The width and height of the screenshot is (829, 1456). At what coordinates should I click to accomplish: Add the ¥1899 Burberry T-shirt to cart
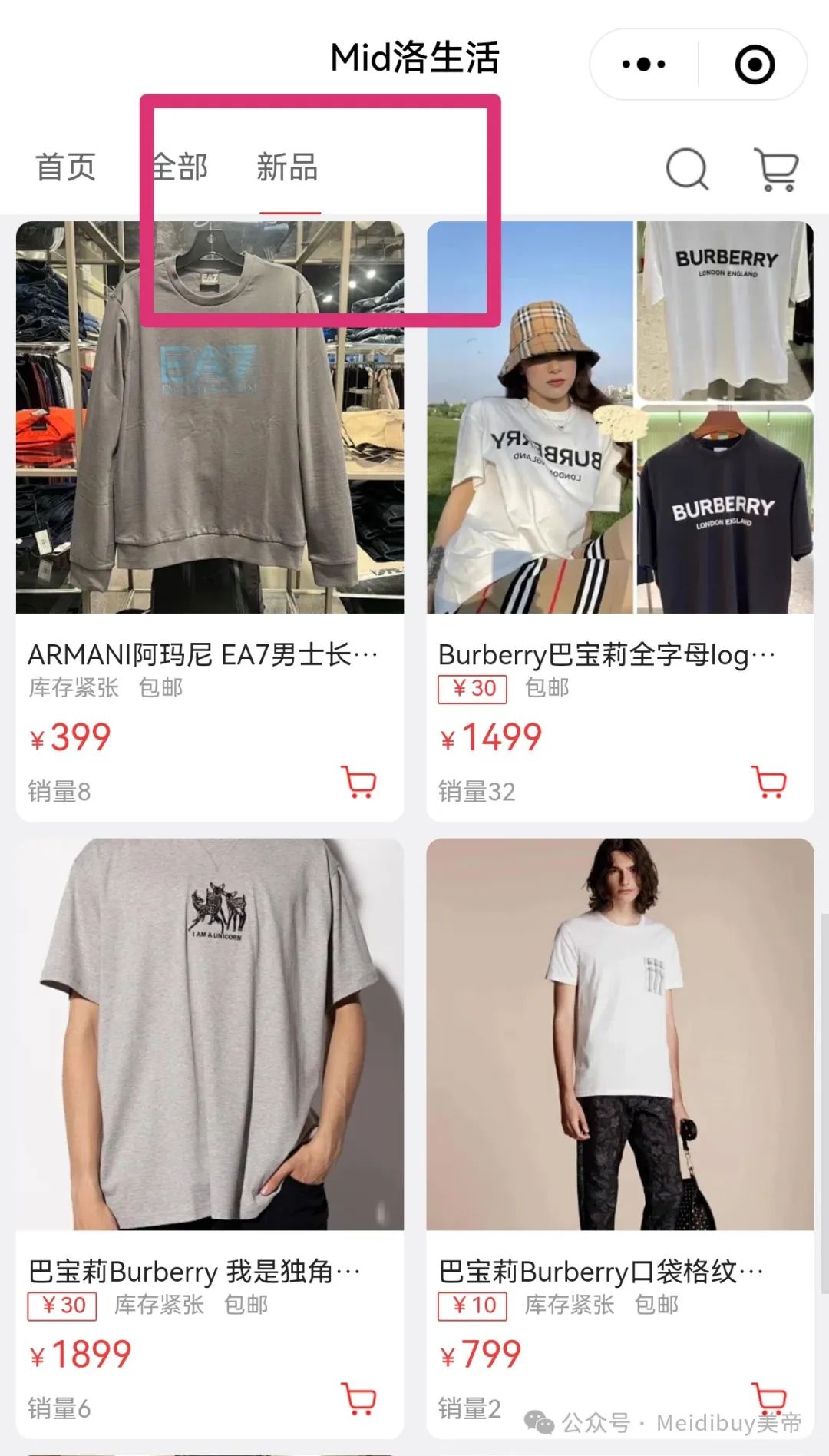[358, 1399]
